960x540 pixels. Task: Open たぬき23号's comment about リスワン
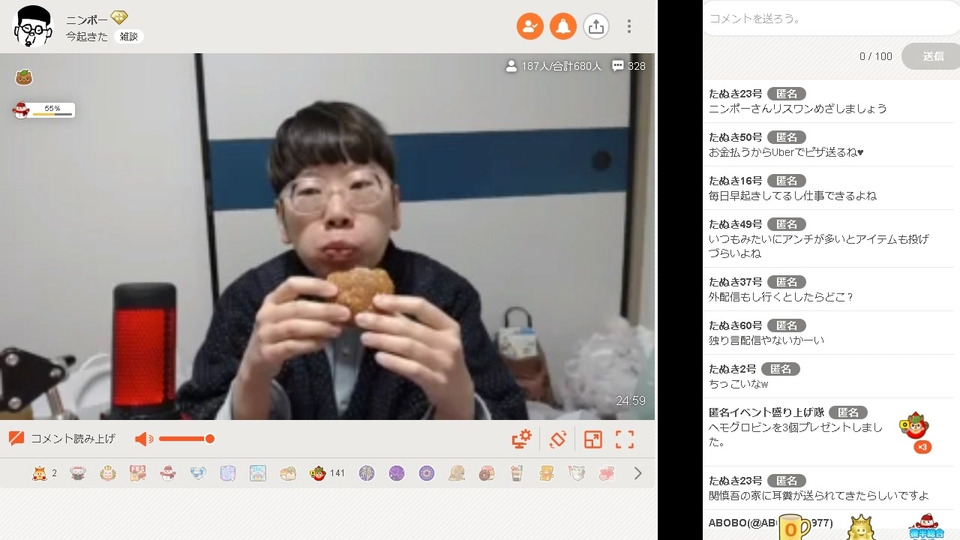[x=797, y=108]
